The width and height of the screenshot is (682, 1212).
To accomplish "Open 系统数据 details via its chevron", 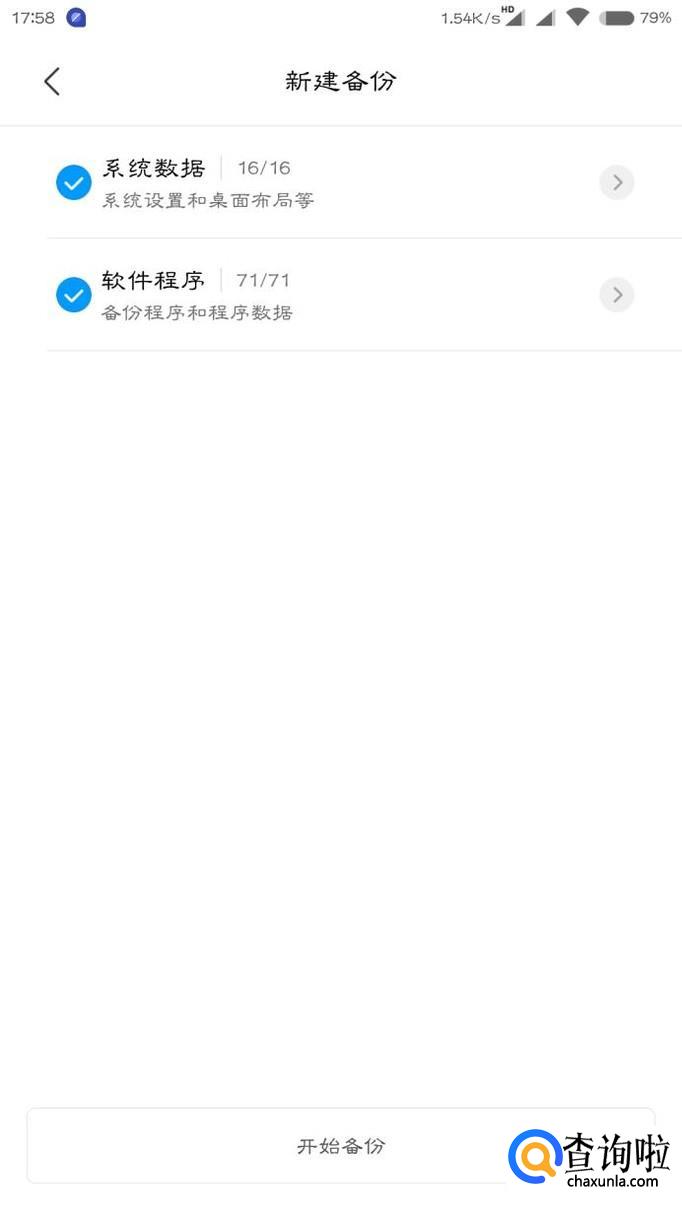I will tap(617, 183).
